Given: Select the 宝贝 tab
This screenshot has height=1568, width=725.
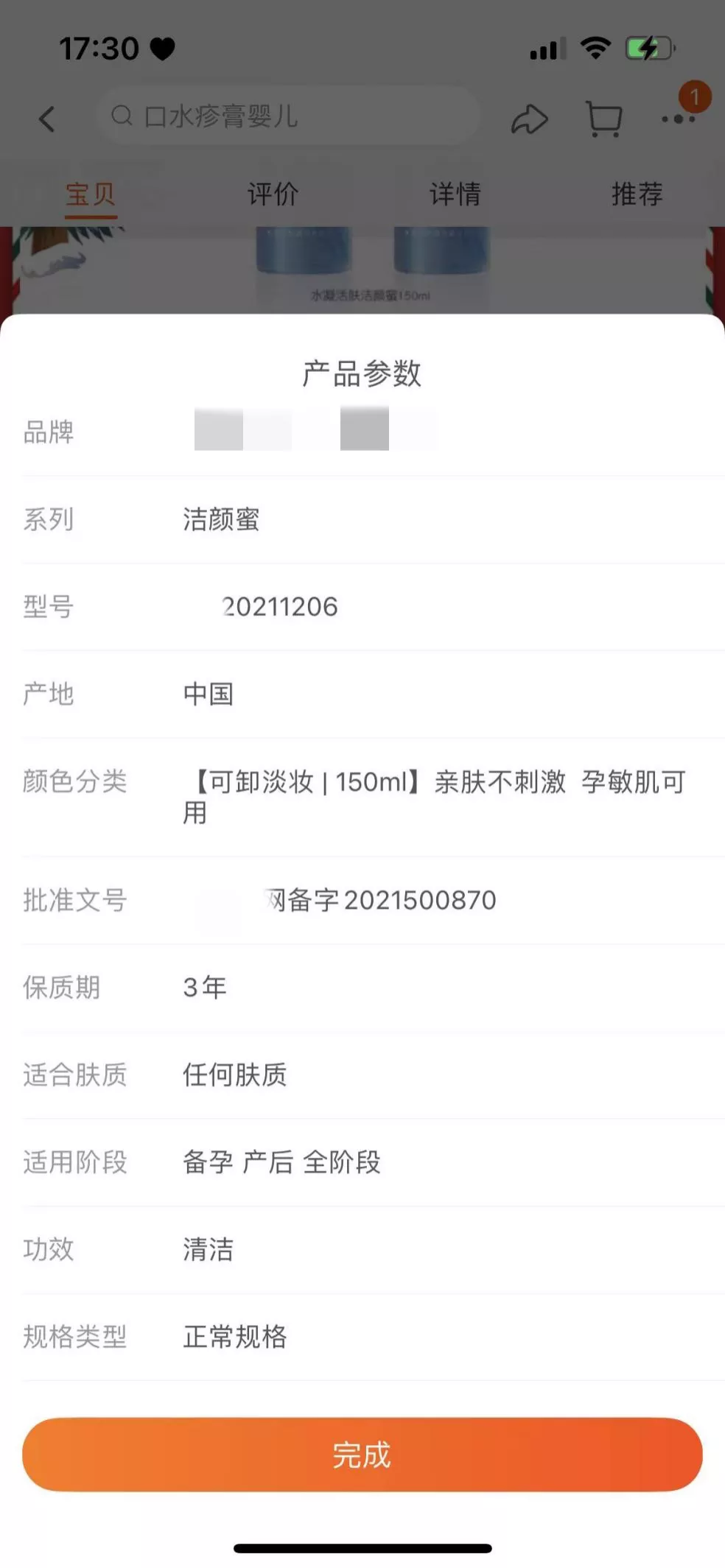Looking at the screenshot, I should click(x=89, y=195).
